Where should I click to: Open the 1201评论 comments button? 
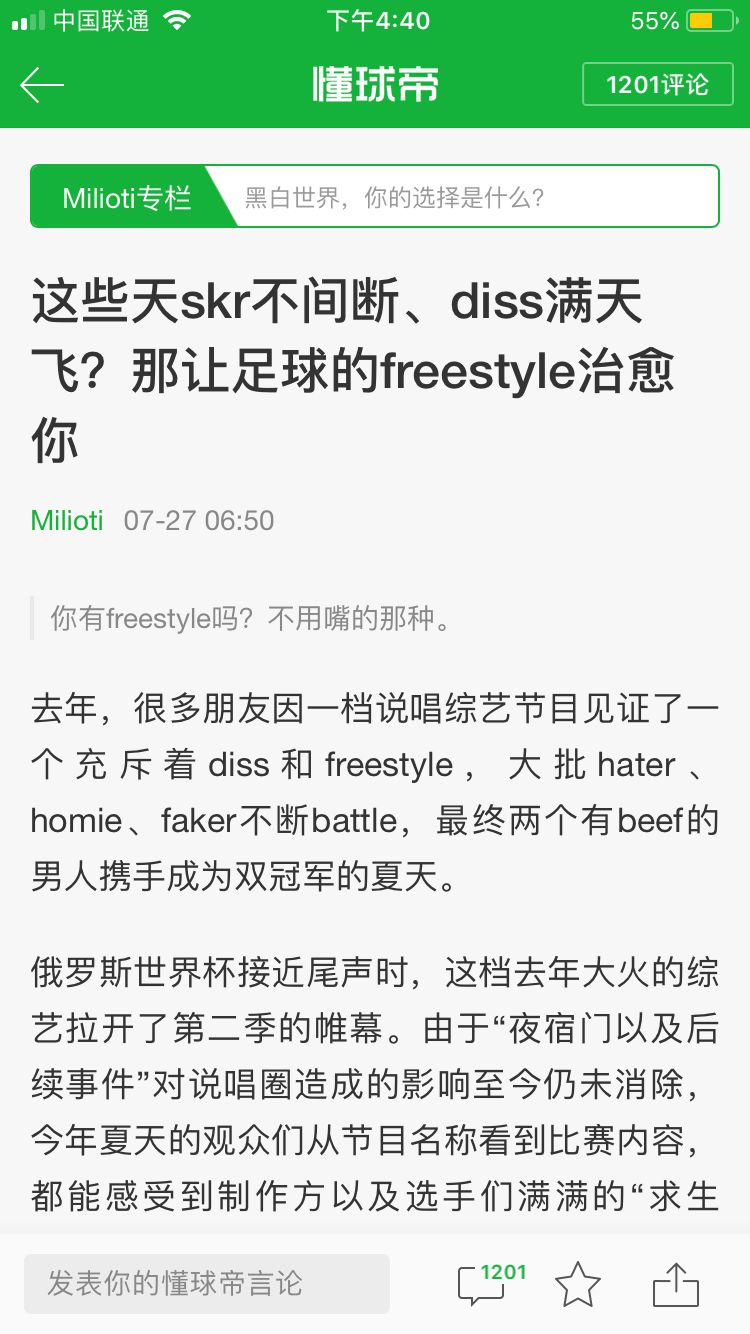coord(657,85)
